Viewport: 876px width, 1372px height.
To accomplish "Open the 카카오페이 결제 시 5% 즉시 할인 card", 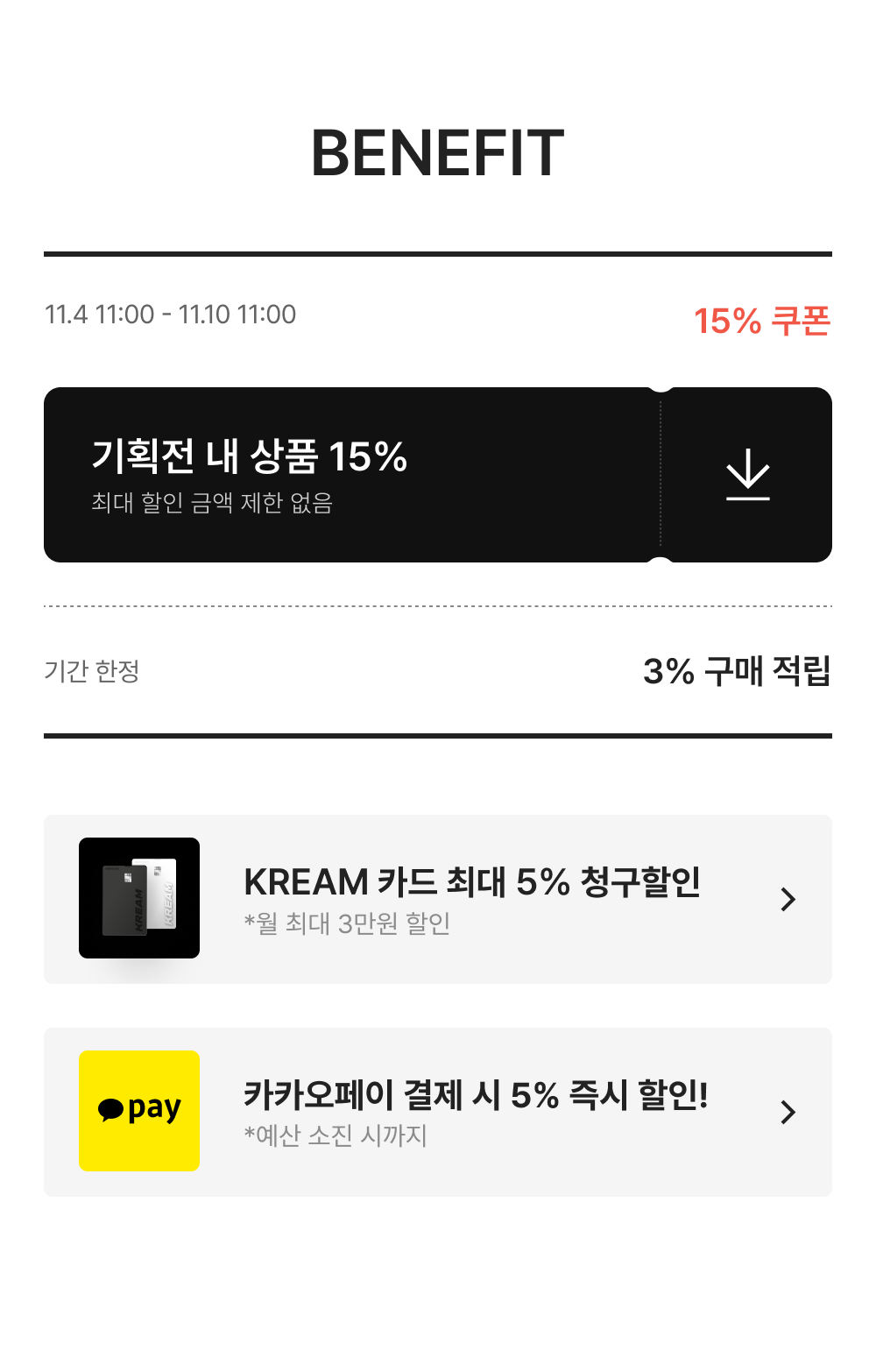I will [x=438, y=1112].
